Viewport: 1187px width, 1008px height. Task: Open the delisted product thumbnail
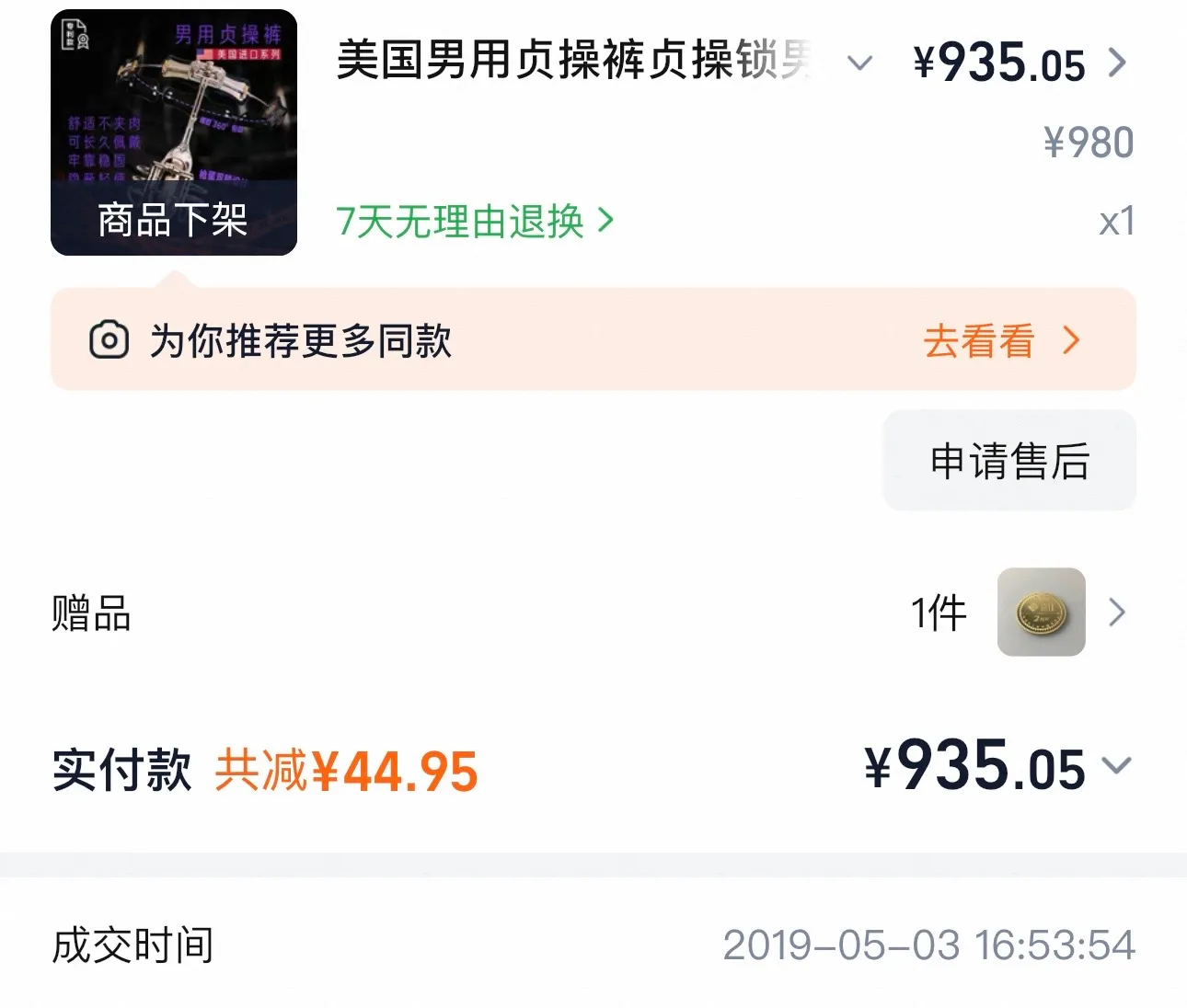tap(174, 132)
